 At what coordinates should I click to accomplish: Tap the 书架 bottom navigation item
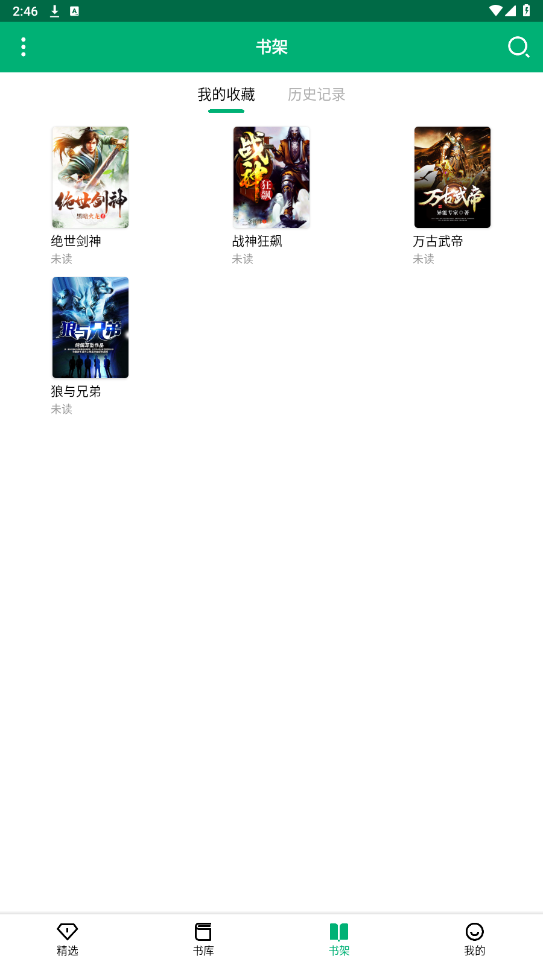(339, 939)
